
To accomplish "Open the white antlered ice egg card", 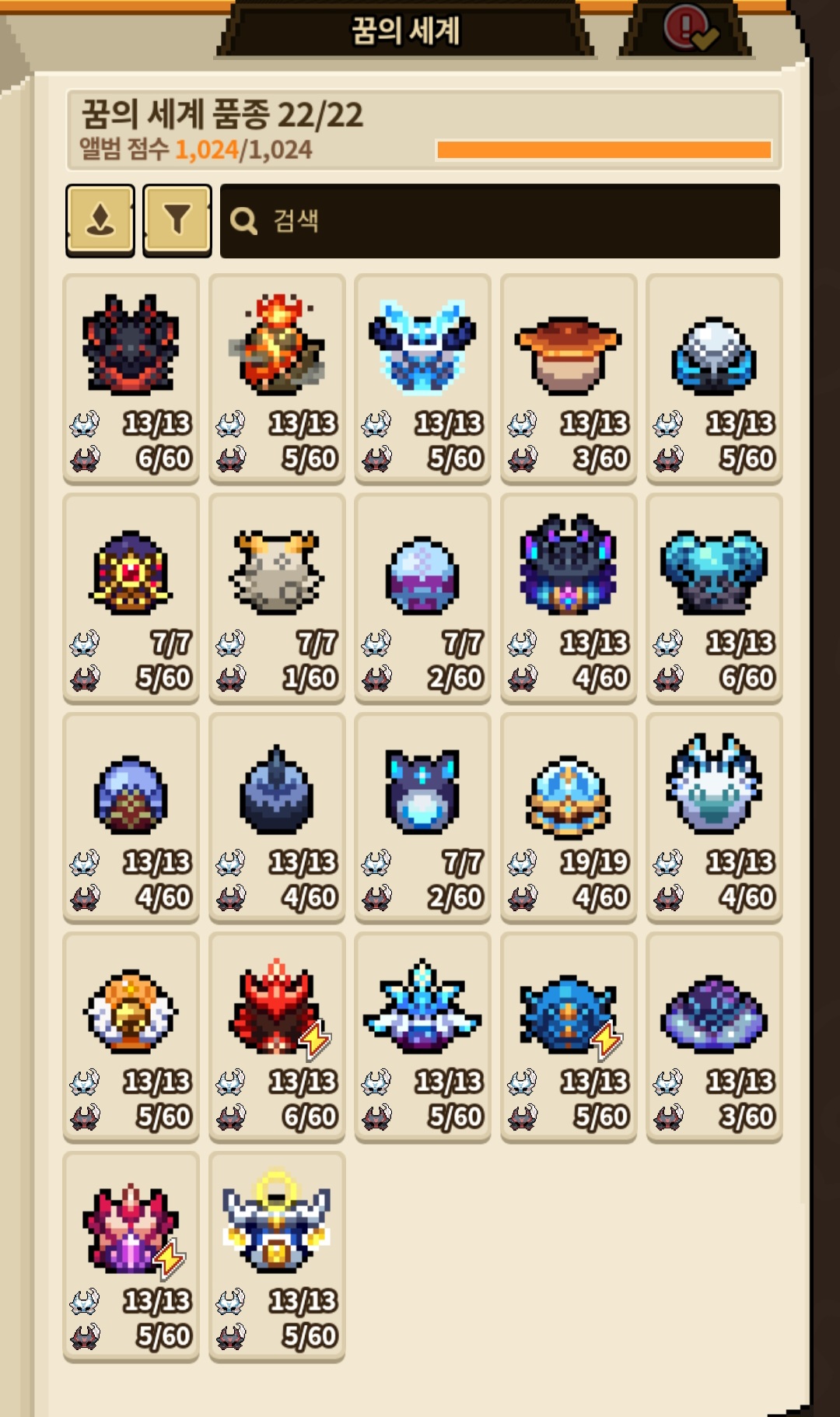I will point(714,817).
